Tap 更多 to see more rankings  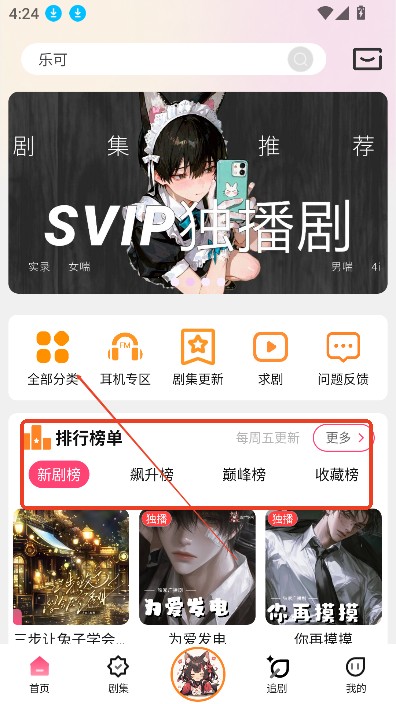point(343,438)
